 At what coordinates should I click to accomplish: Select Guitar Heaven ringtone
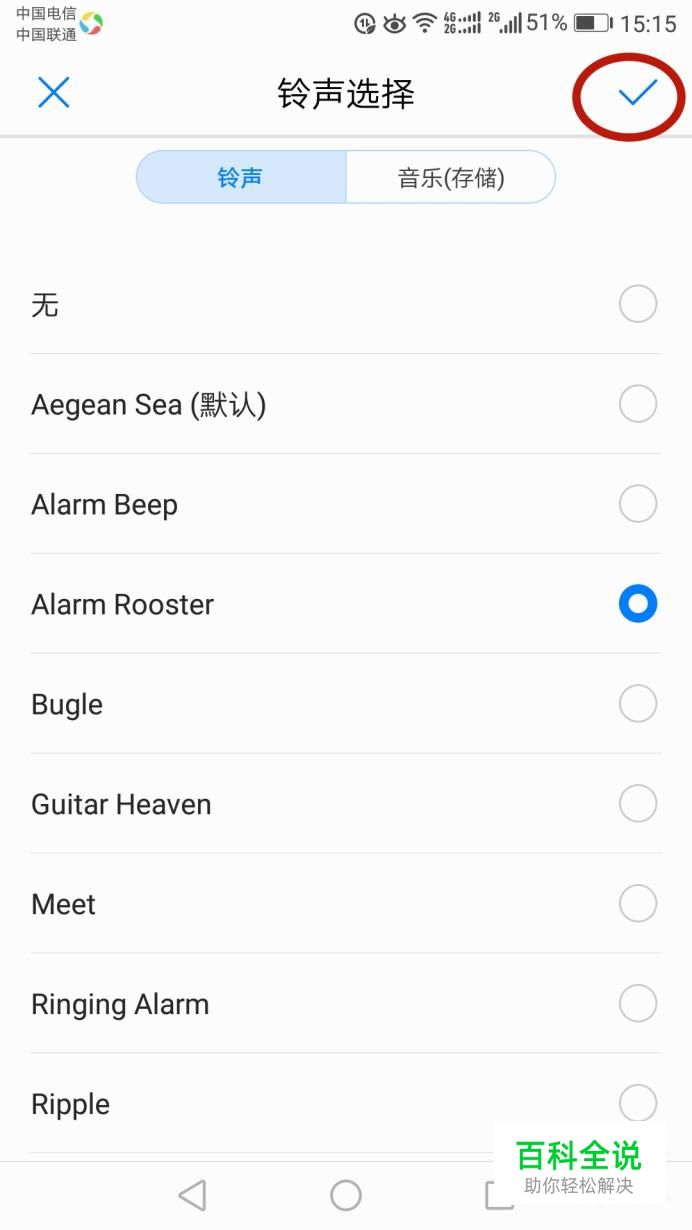(x=346, y=804)
